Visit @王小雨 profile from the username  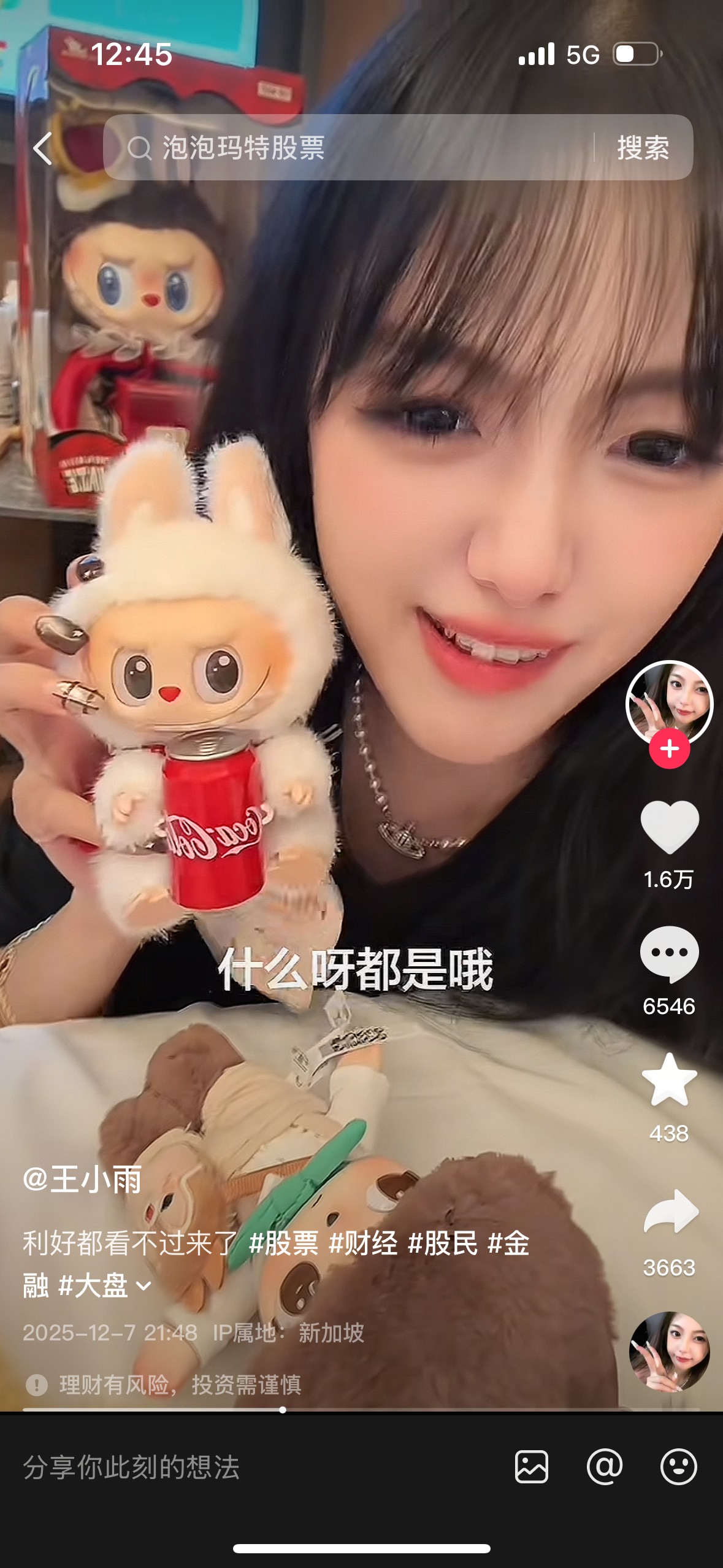point(83,1179)
